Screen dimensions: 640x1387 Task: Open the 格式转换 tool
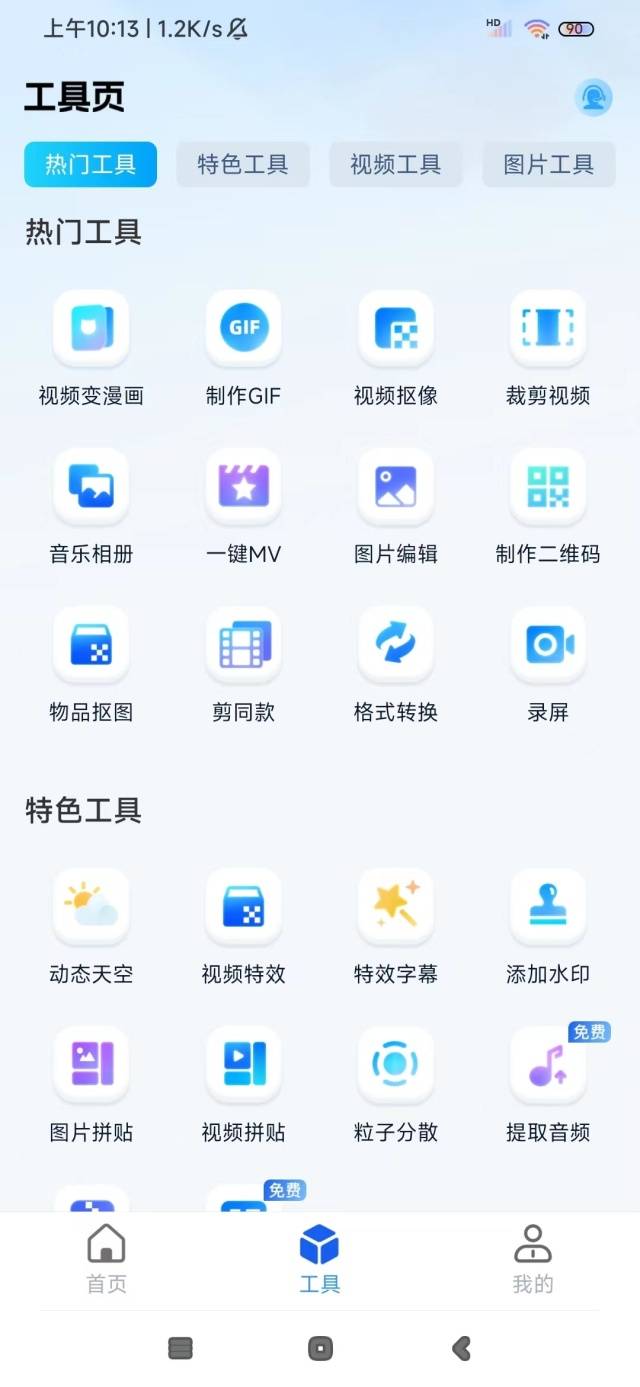click(x=396, y=645)
